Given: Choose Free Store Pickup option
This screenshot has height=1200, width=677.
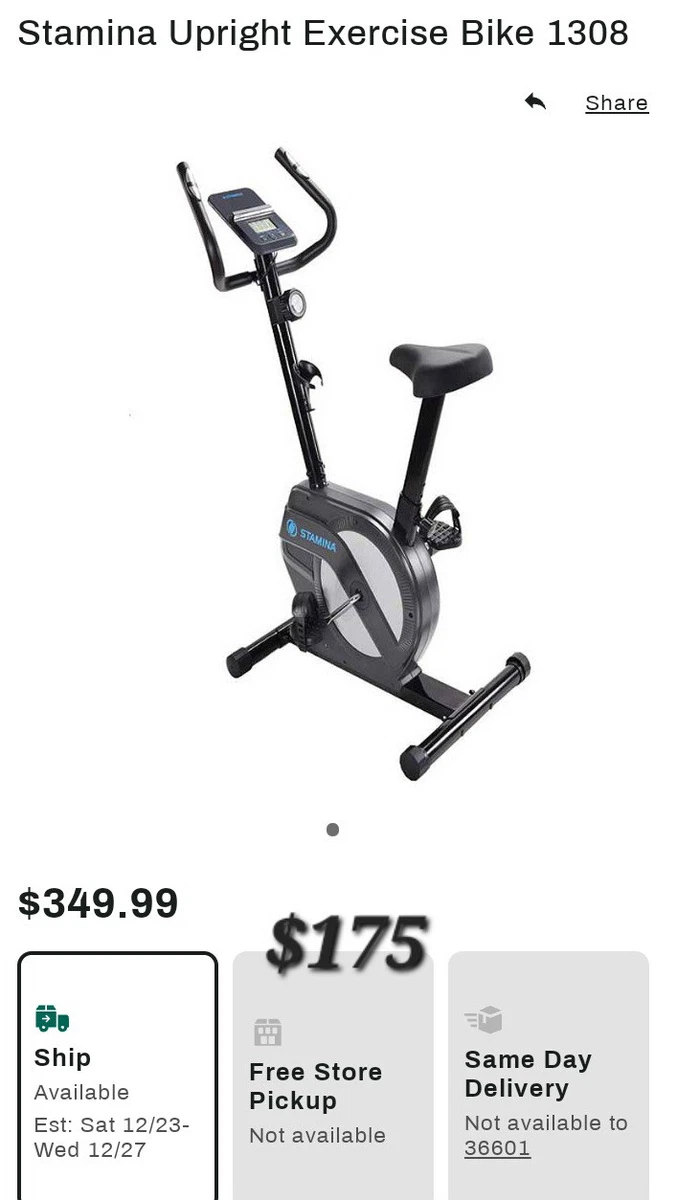Looking at the screenshot, I should [x=333, y=1076].
